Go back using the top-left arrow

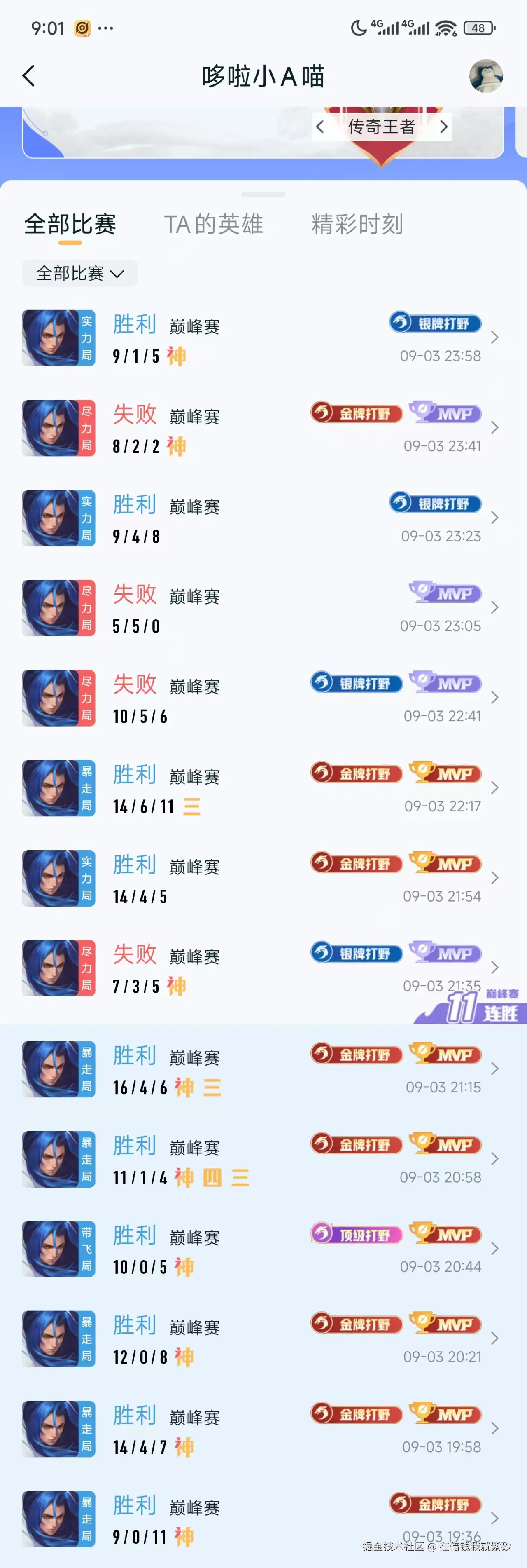(x=28, y=76)
